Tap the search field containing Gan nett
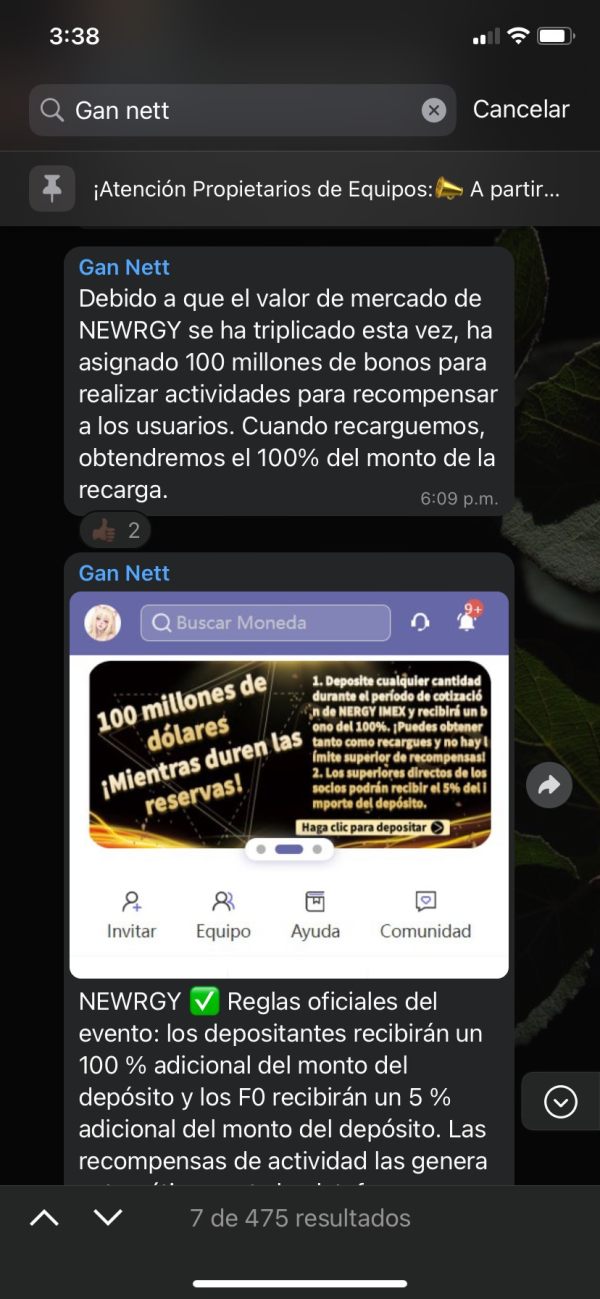The image size is (600, 1299). click(242, 110)
